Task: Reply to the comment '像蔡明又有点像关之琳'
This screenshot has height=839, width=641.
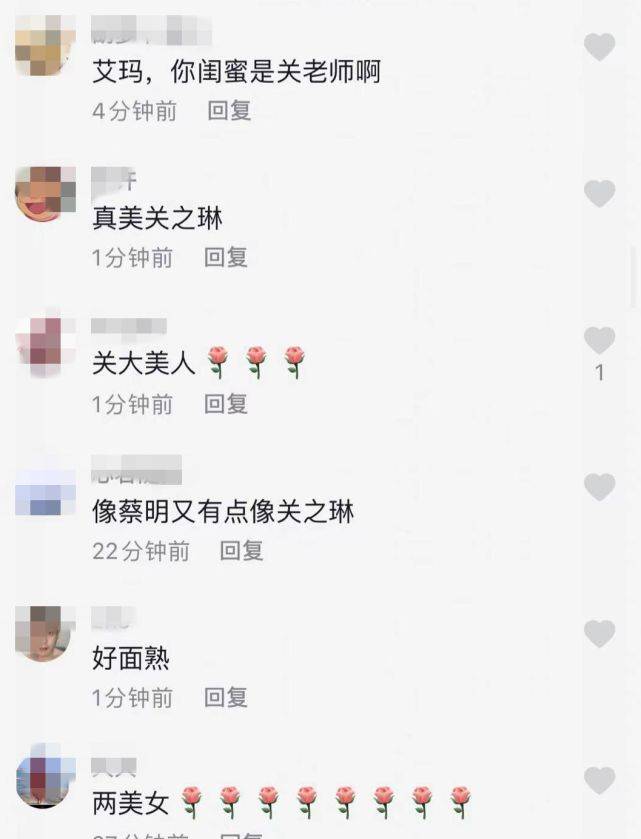Action: click(x=242, y=550)
